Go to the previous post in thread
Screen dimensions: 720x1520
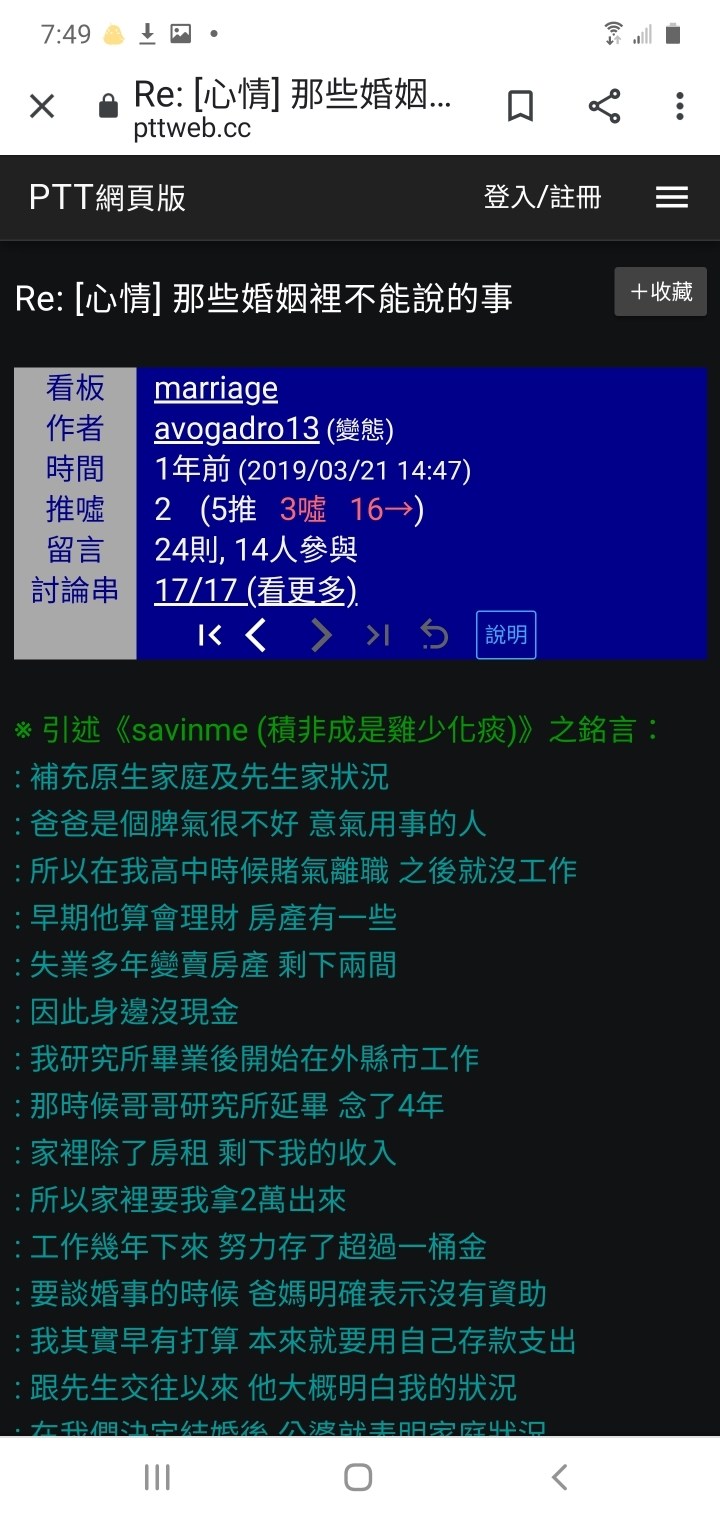click(x=257, y=635)
